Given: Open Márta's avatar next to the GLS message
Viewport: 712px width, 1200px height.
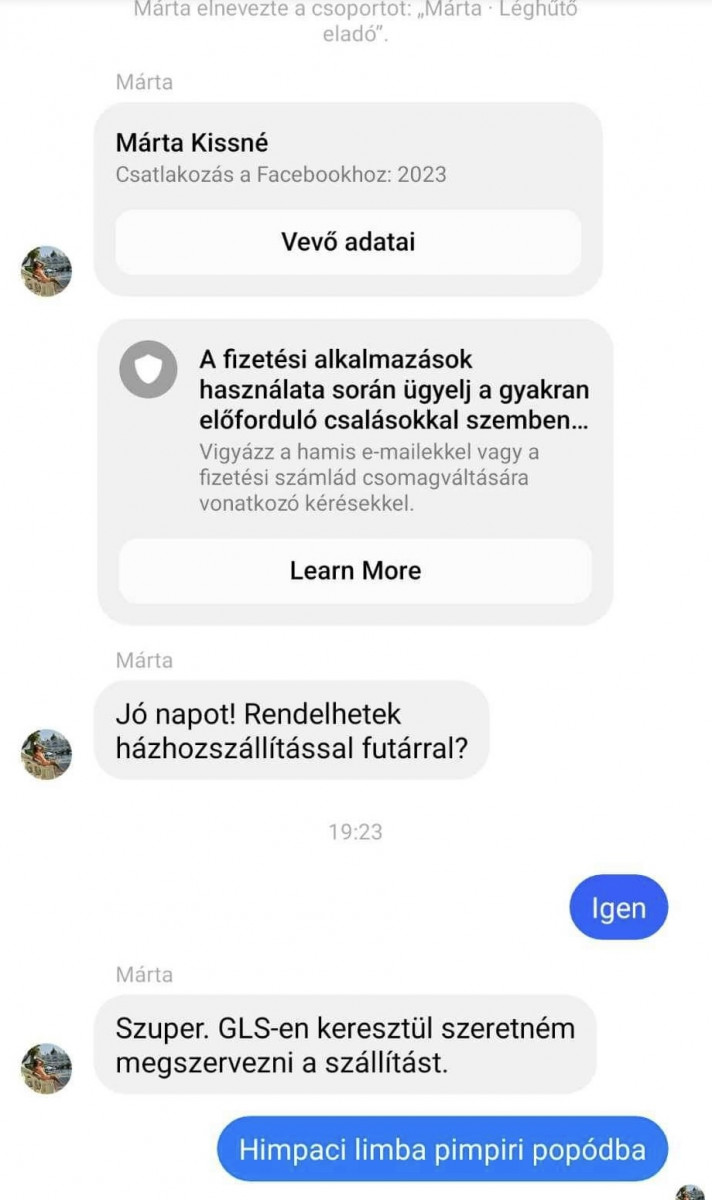Looking at the screenshot, I should point(46,1068).
